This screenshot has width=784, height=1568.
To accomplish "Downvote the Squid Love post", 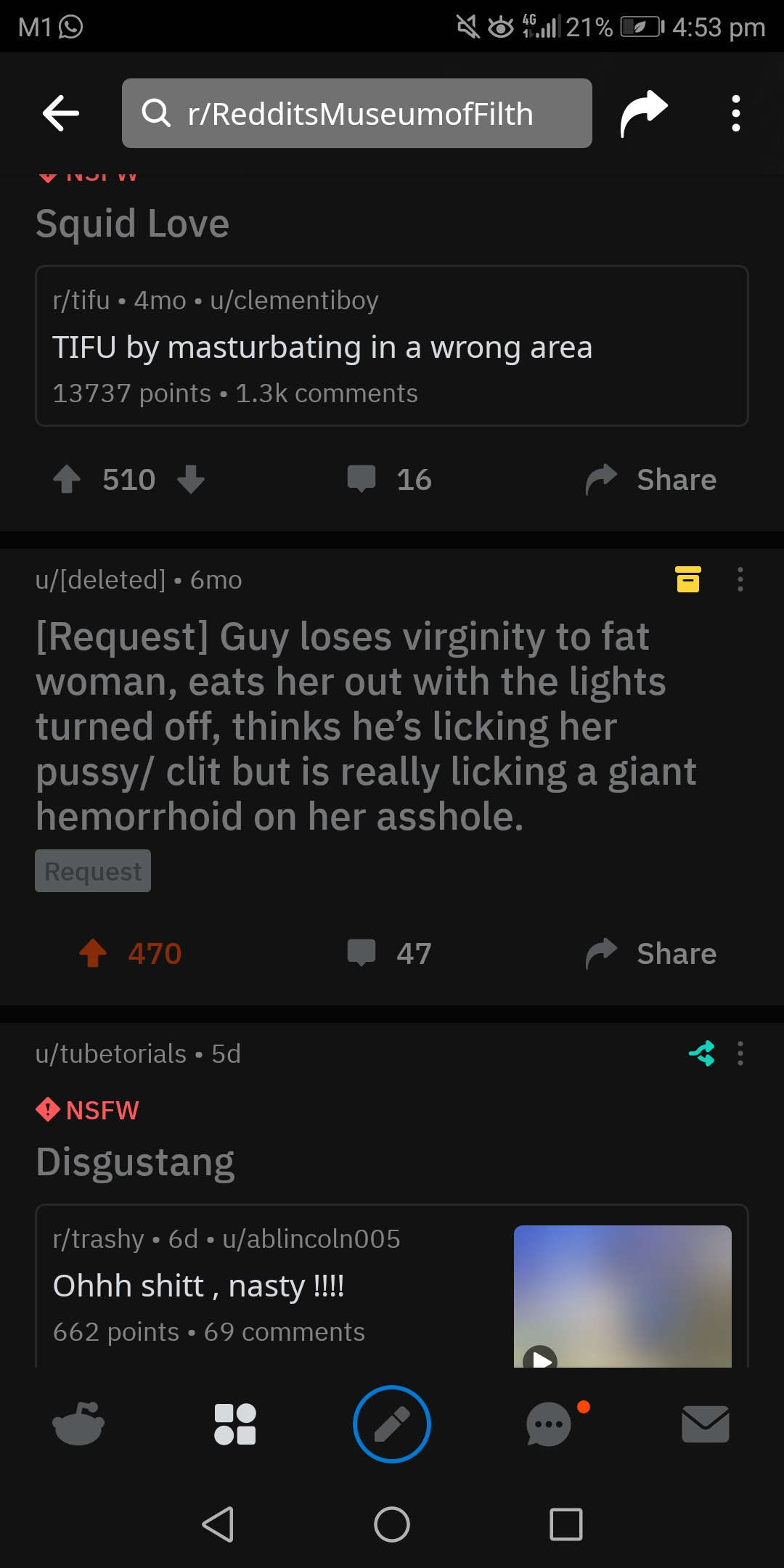I will point(191,480).
